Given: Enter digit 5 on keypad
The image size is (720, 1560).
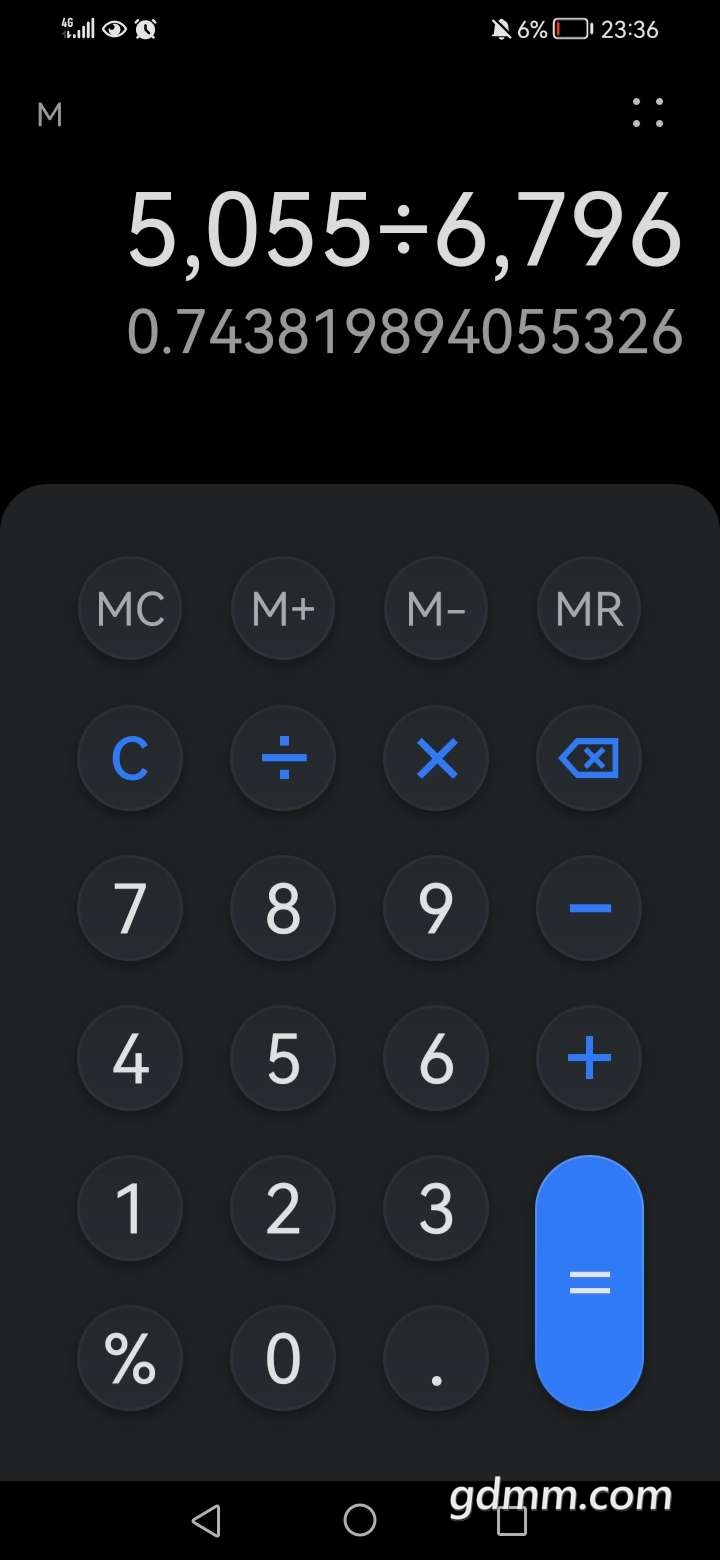Looking at the screenshot, I should pyautogui.click(x=283, y=1058).
